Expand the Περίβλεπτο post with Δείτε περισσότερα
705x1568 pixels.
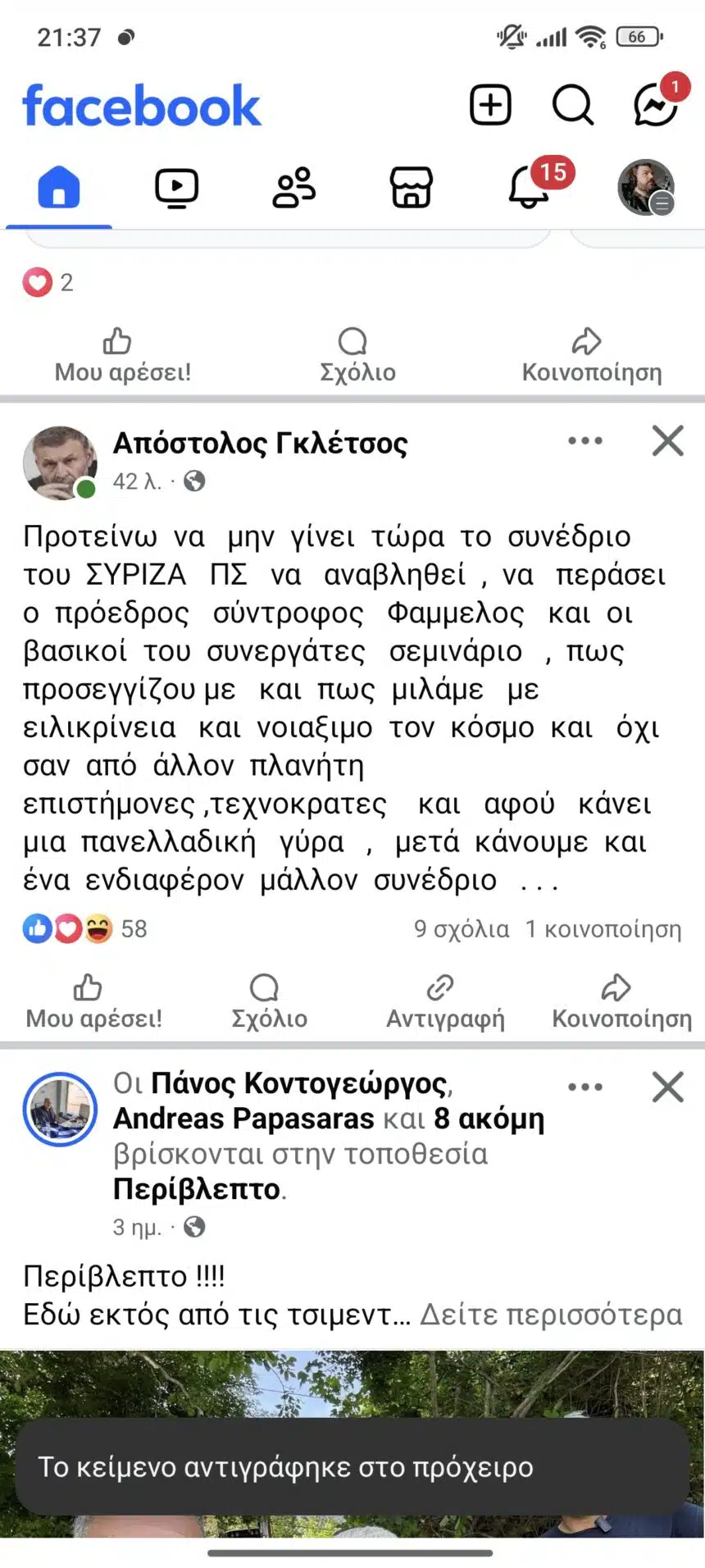point(551,1315)
